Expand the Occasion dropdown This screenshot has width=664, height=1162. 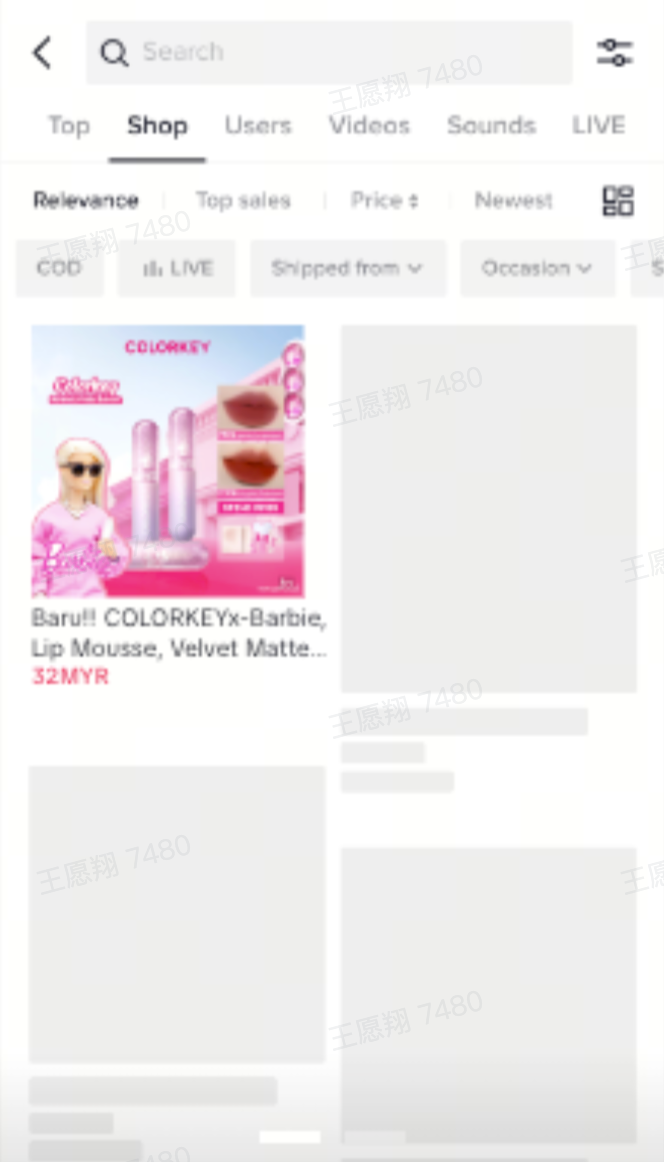537,268
